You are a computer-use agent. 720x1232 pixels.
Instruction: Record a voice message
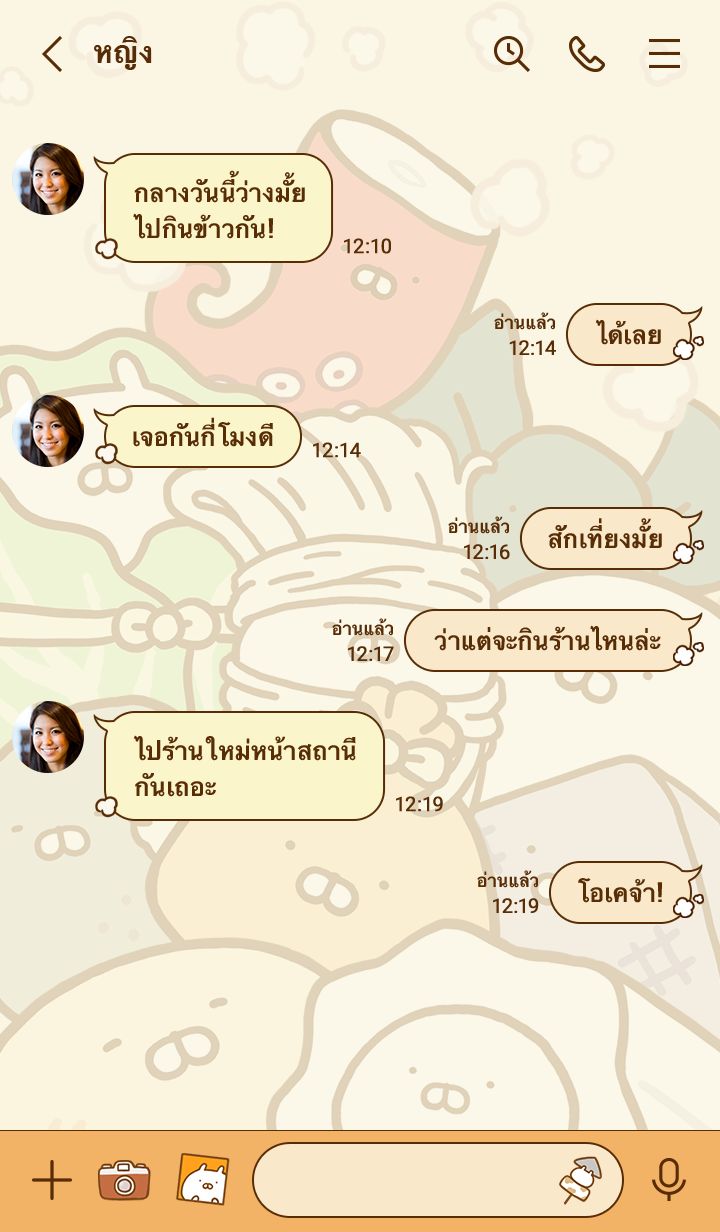coord(668,1180)
